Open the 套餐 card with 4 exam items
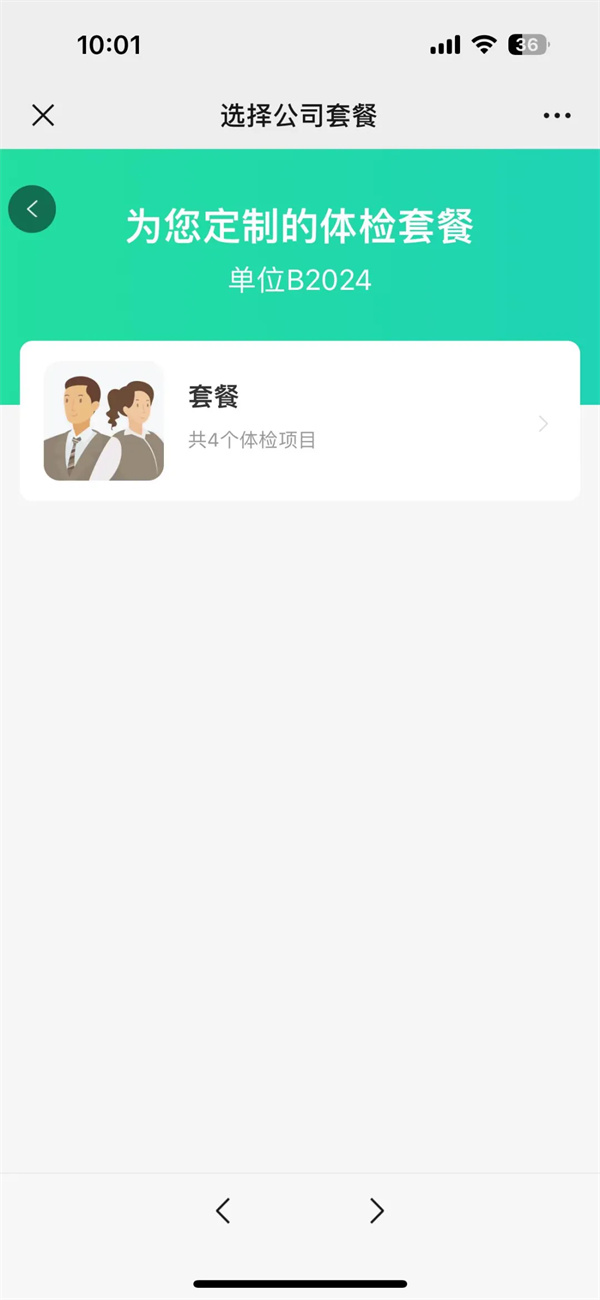This screenshot has width=600, height=1300. pos(300,421)
